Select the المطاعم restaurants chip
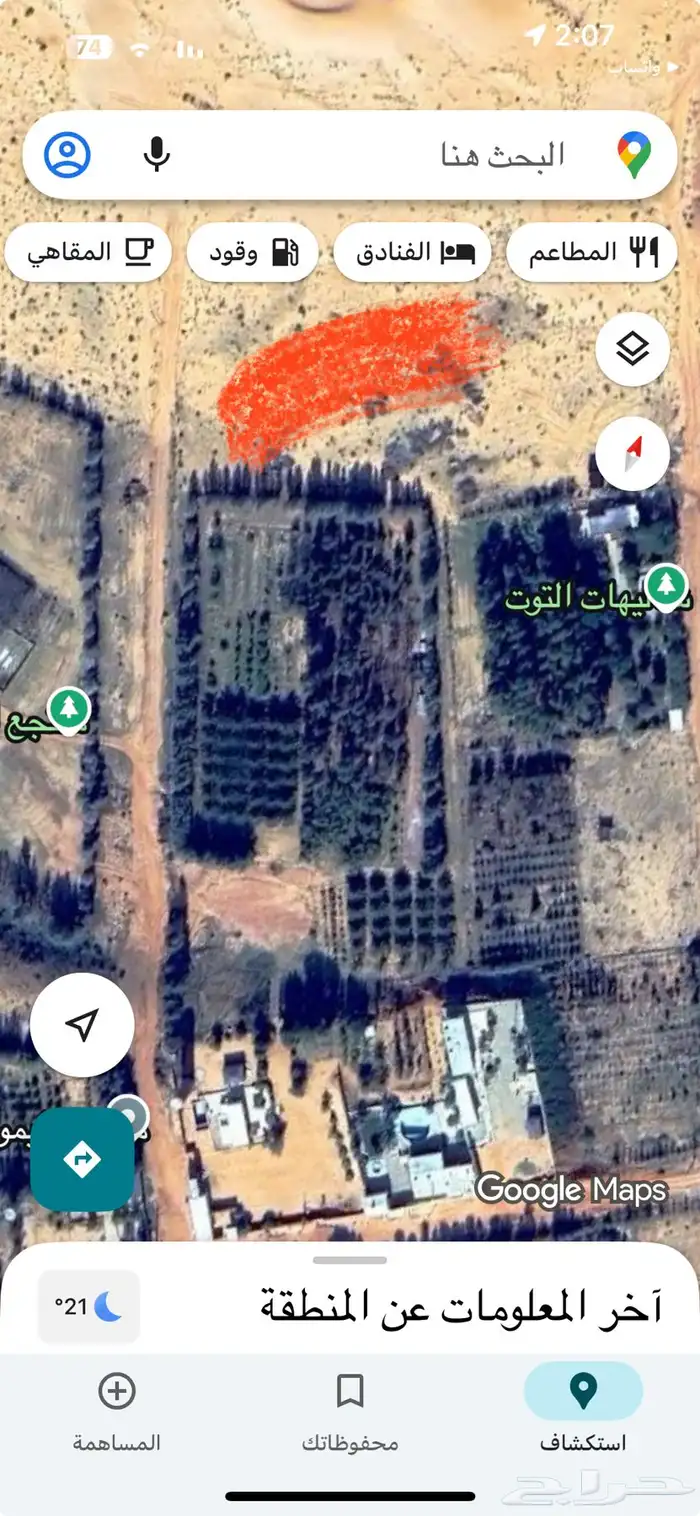700x1516 pixels. (592, 252)
